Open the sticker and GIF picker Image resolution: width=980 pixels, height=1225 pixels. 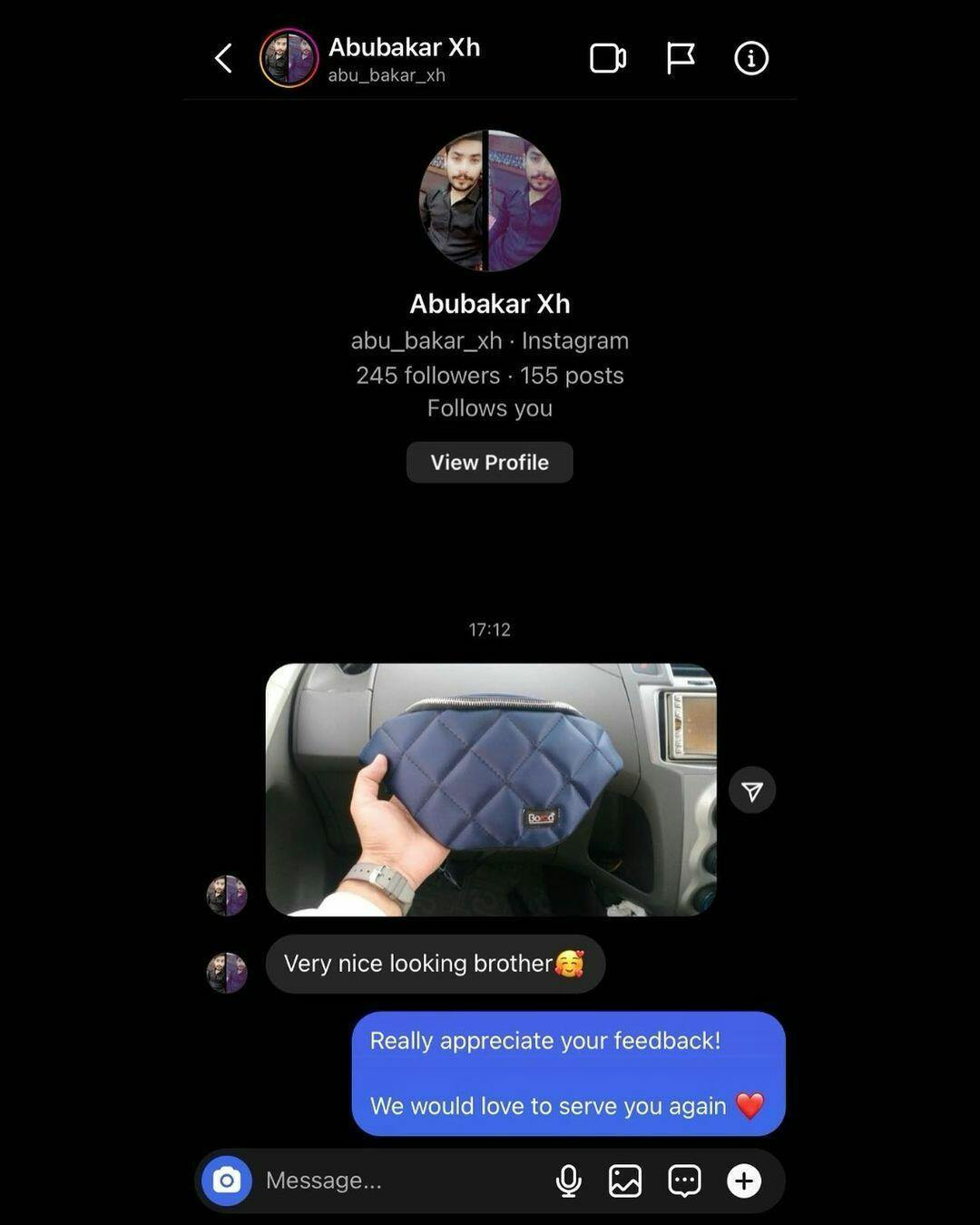click(x=684, y=1181)
